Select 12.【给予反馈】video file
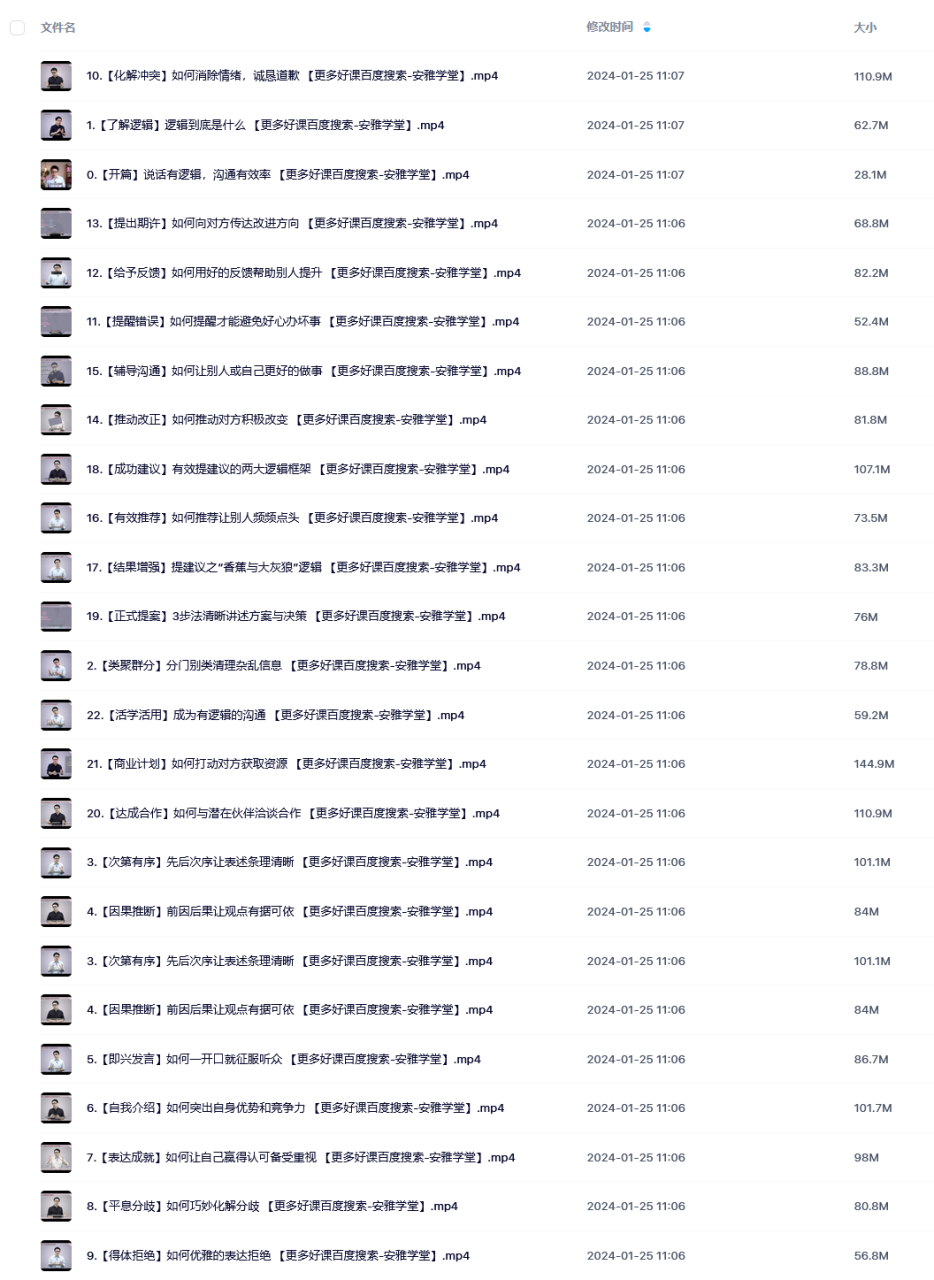This screenshot has width=934, height=1280. pos(303,272)
